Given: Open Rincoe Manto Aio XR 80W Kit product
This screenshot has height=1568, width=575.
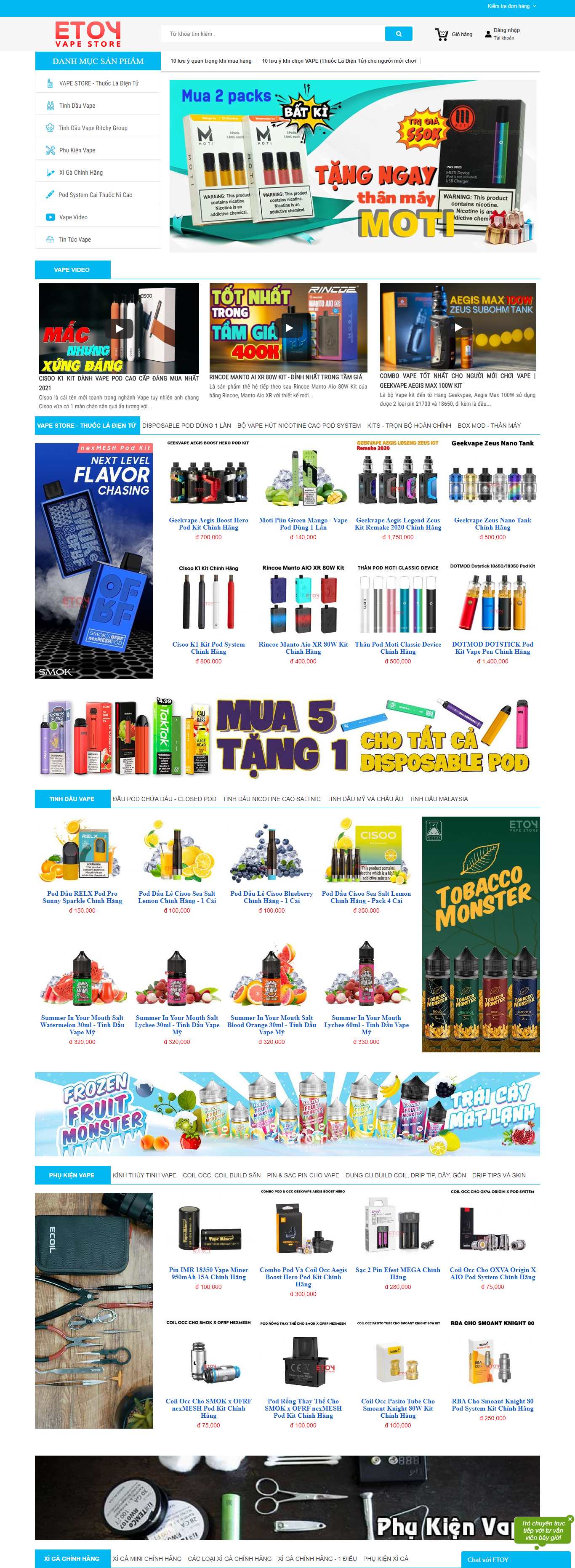Looking at the screenshot, I should (303, 648).
